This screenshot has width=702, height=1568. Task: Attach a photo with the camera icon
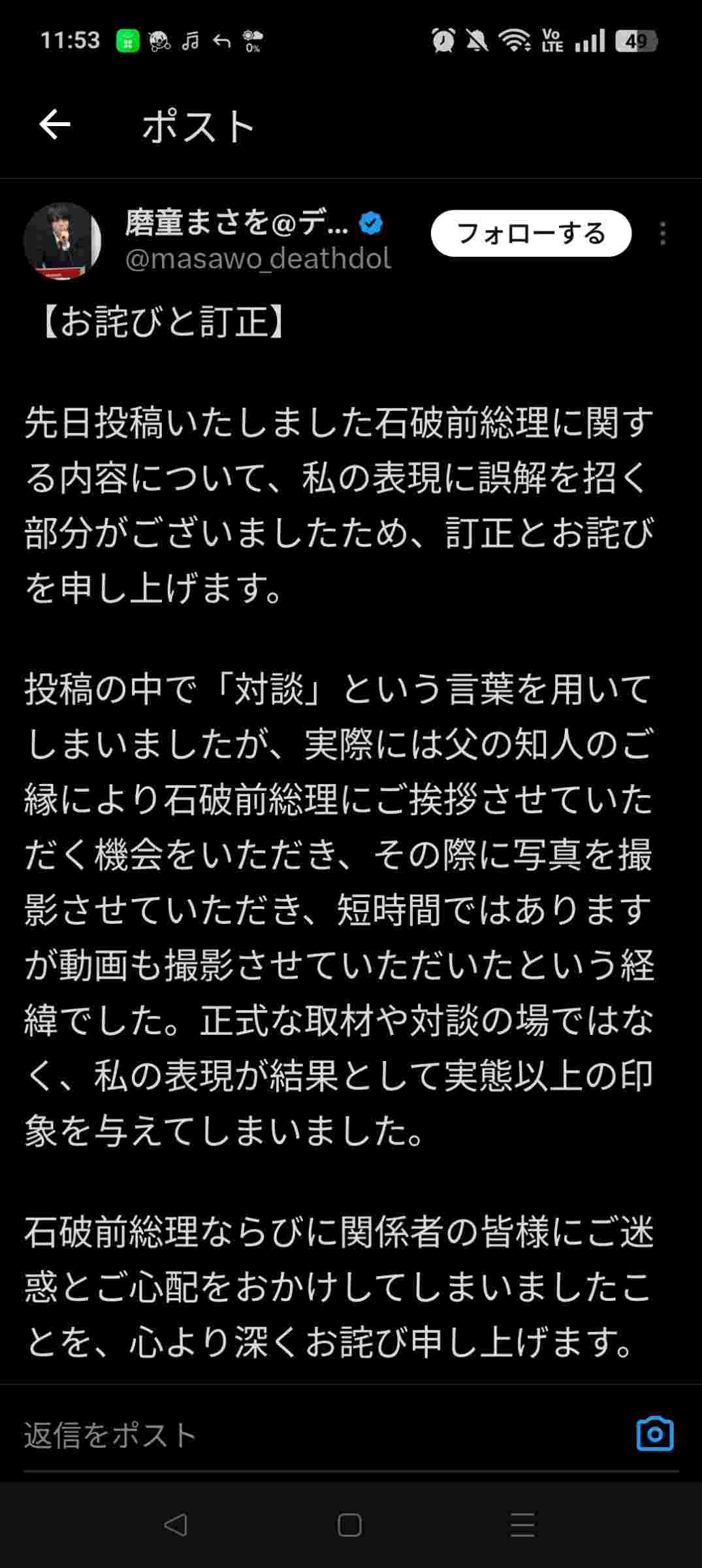[x=654, y=1435]
